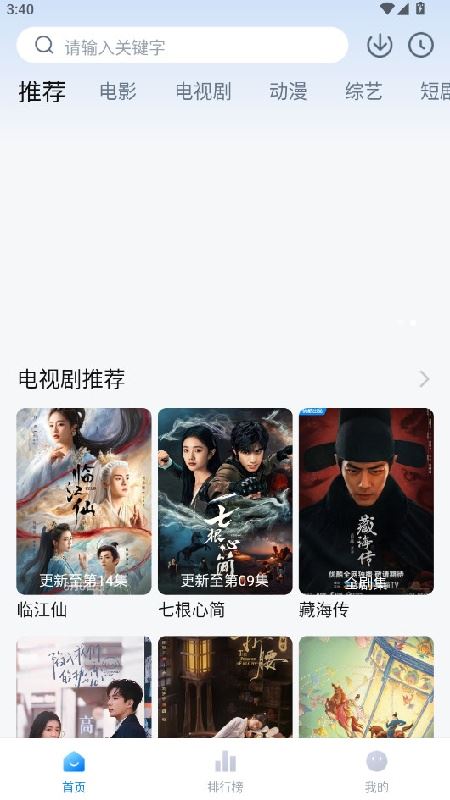Open the watch history clock icon

tap(421, 45)
